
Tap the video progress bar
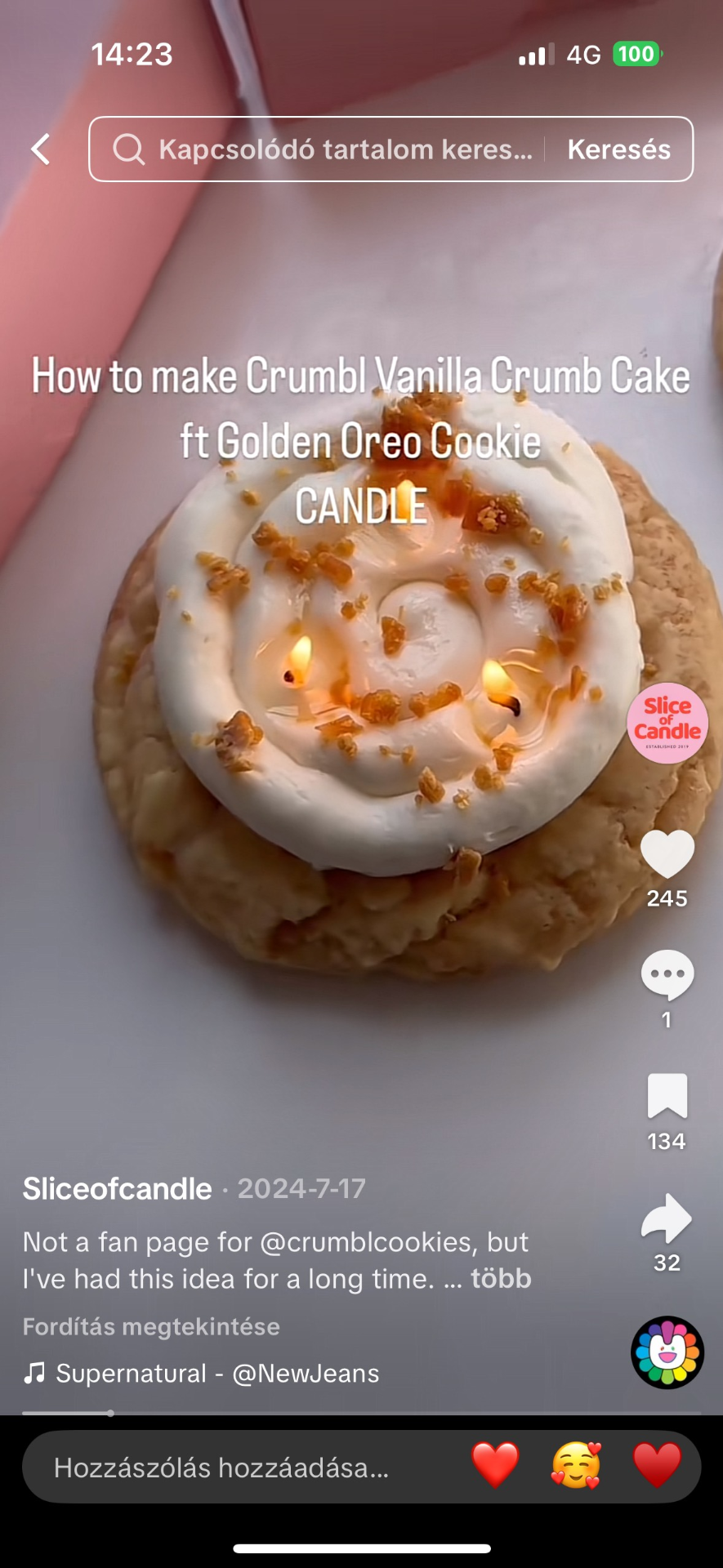pos(361,1413)
